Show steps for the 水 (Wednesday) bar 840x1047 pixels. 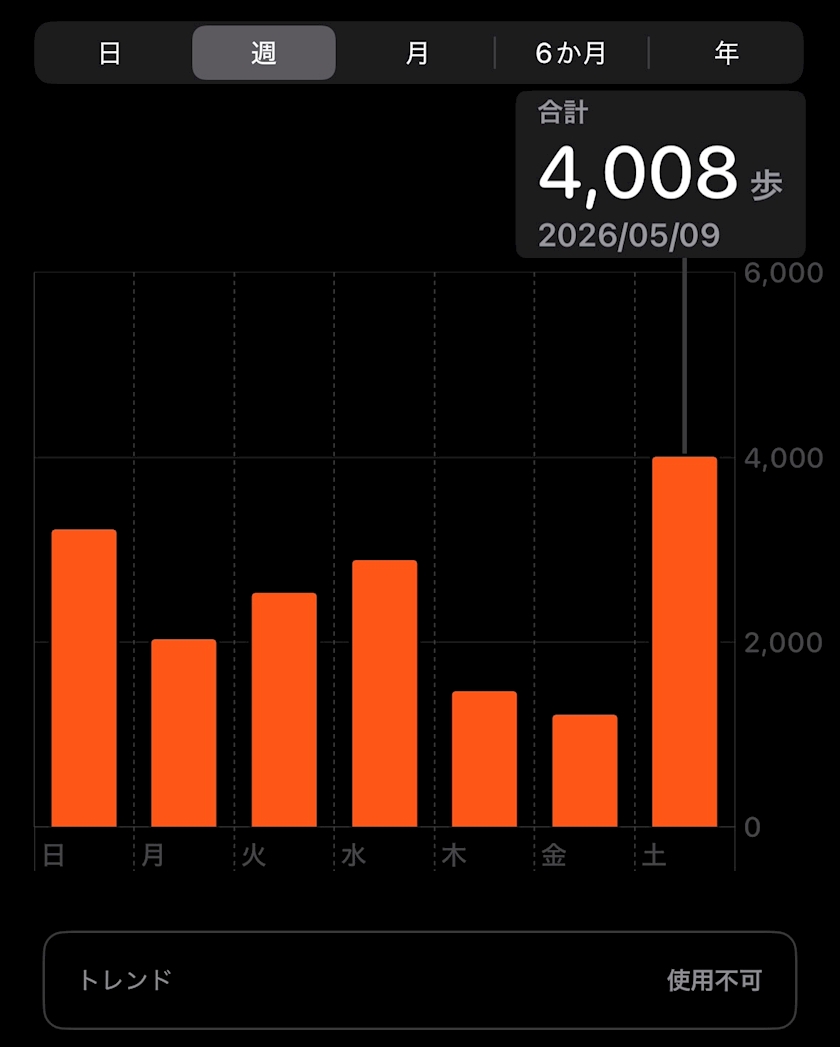pos(385,693)
